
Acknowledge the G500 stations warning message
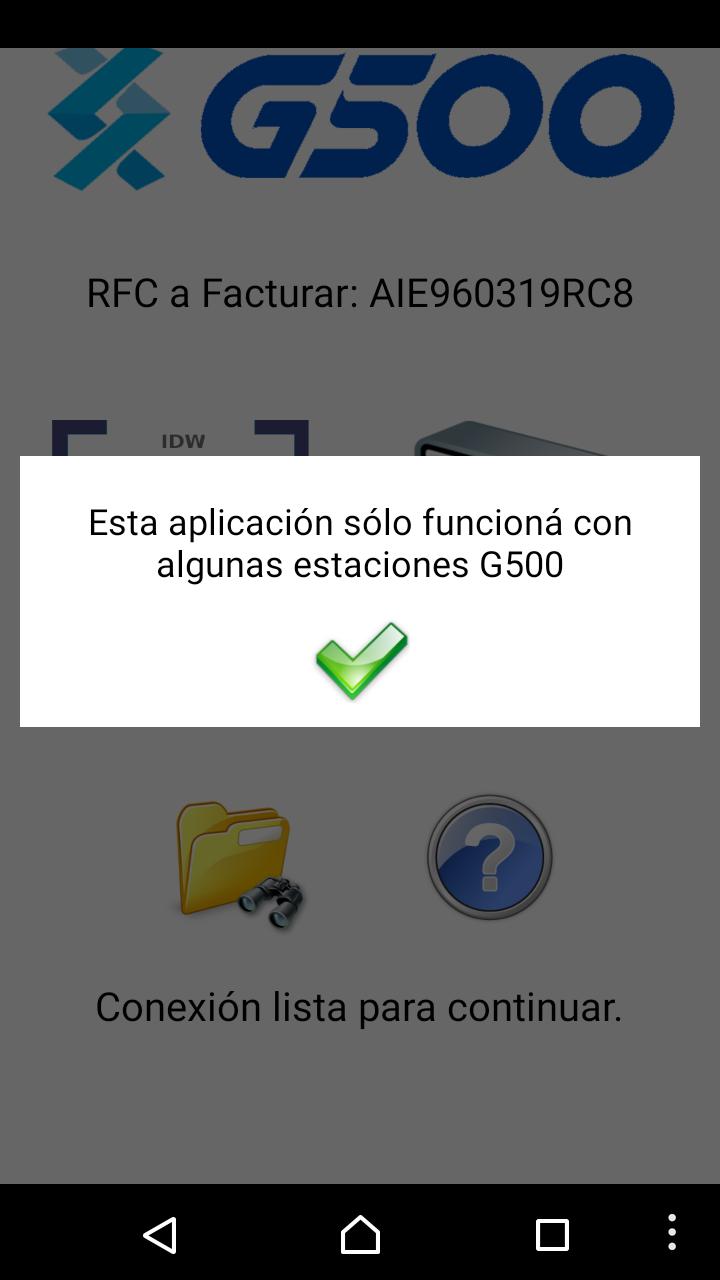click(x=360, y=660)
